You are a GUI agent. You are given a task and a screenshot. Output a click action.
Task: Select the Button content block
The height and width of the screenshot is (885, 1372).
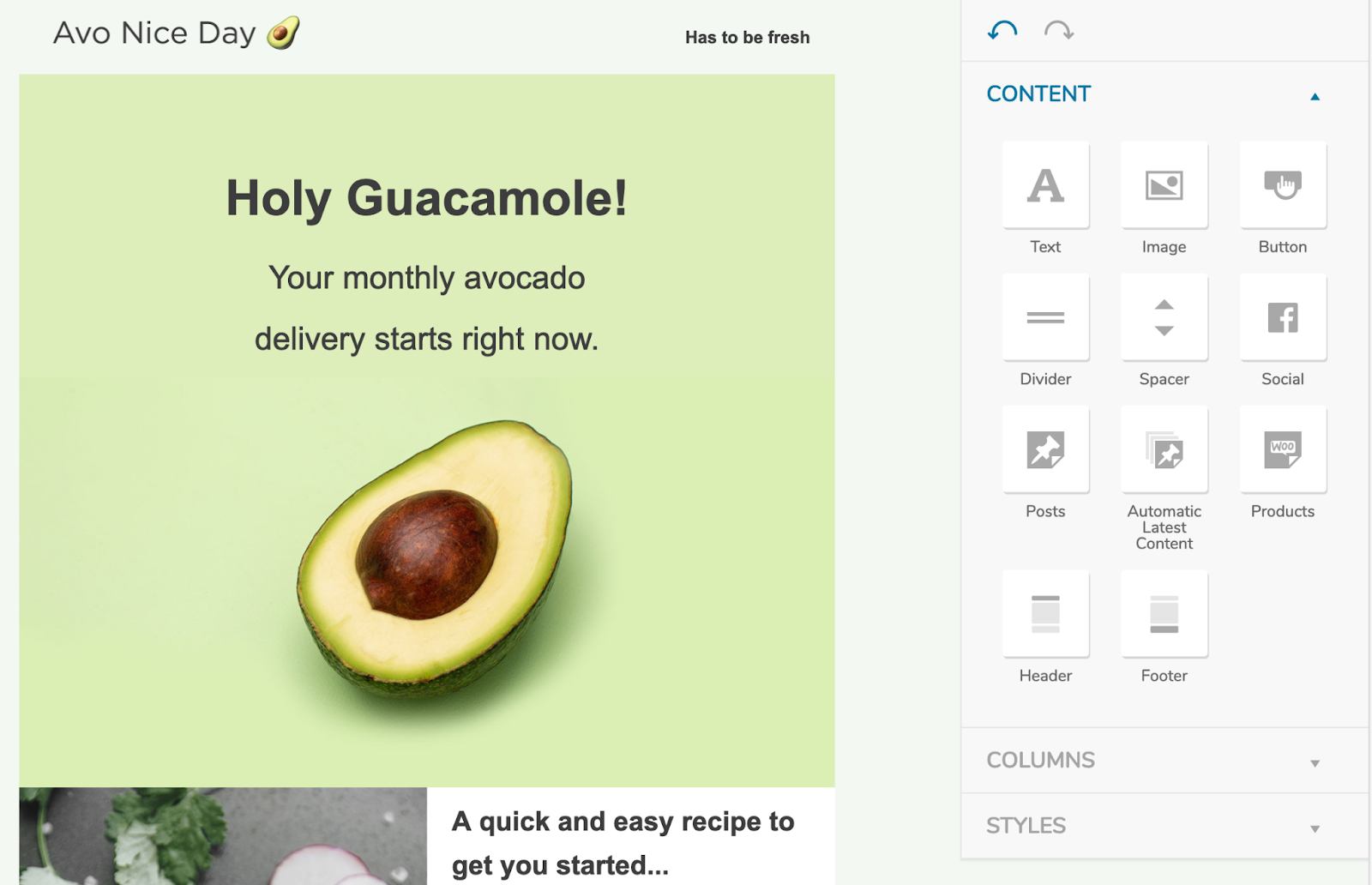(x=1282, y=186)
